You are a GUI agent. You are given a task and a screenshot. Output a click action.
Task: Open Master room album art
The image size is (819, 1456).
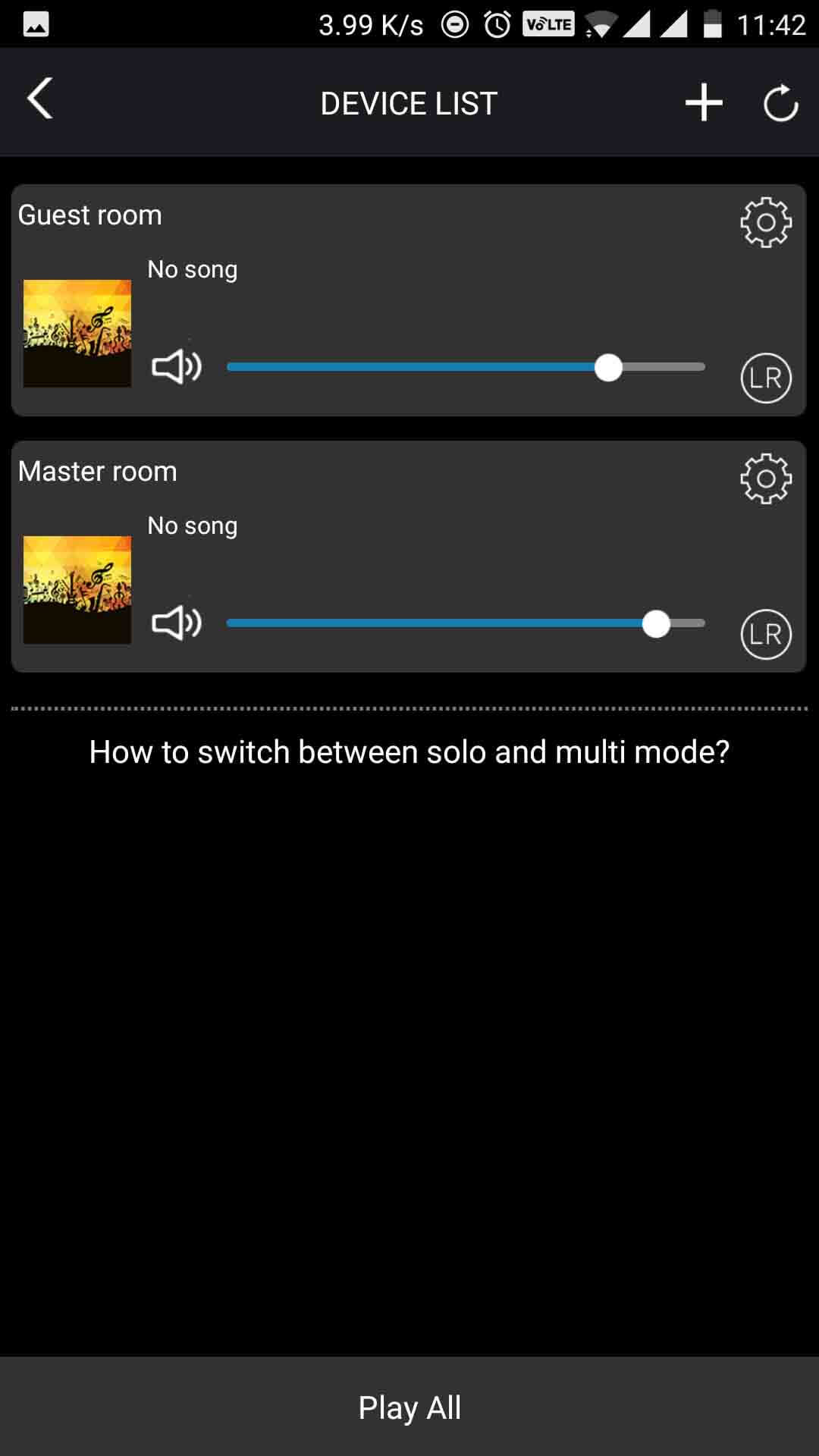(77, 590)
